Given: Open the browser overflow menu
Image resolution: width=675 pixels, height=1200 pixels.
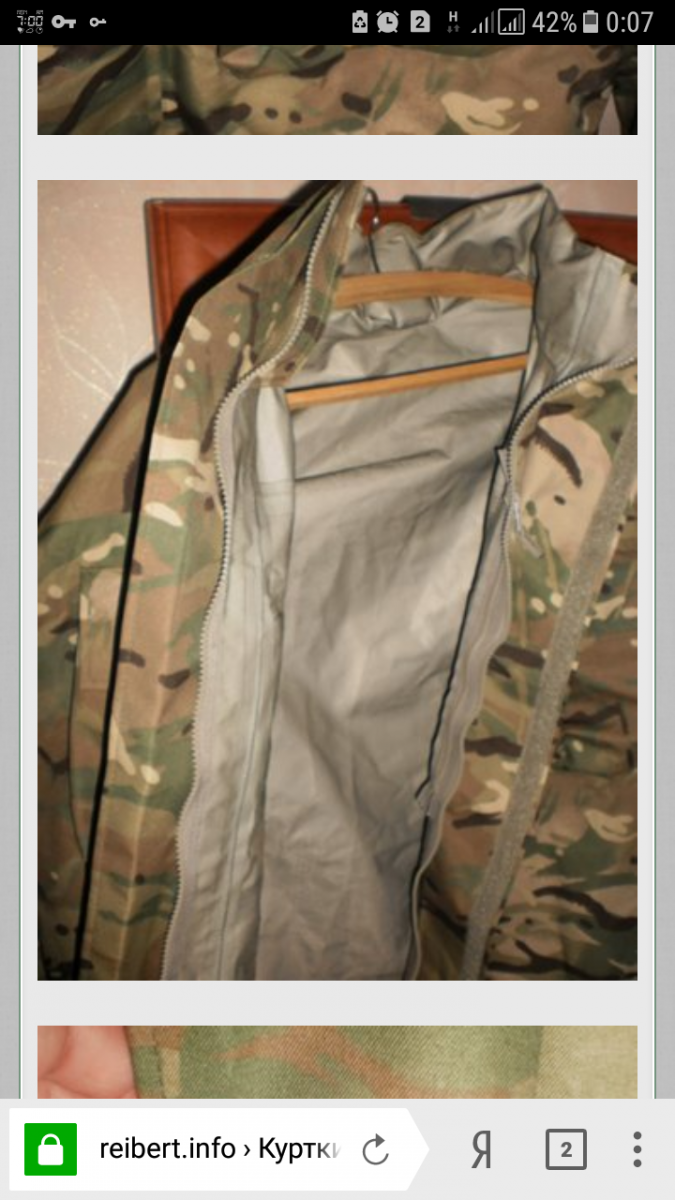Looking at the screenshot, I should tap(637, 1150).
